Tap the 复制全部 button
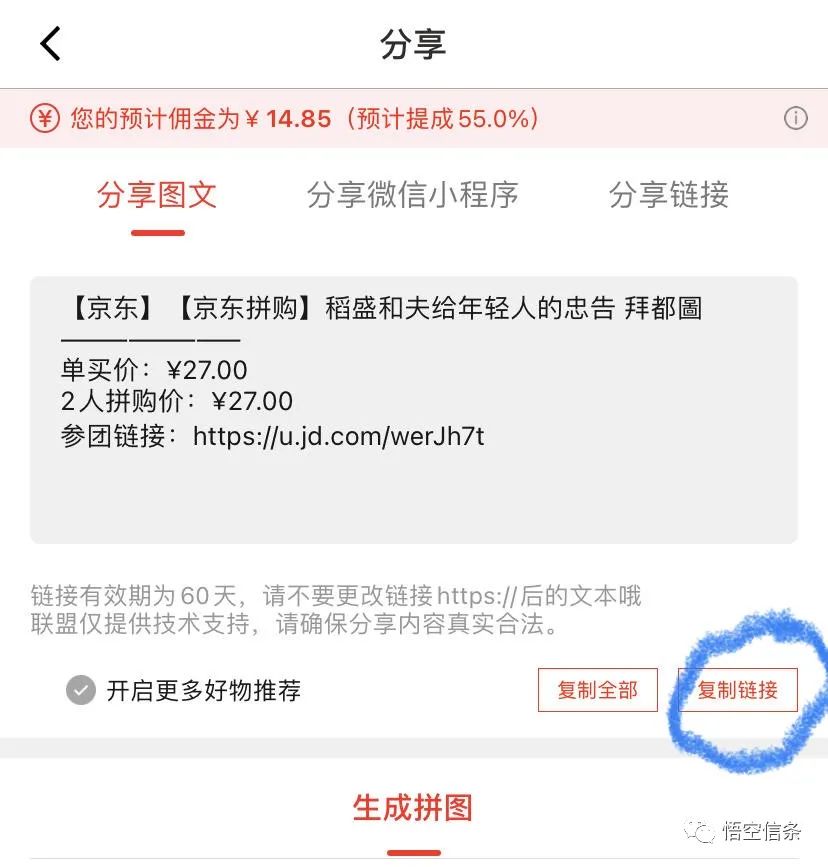Viewport: 828px width, 867px height. tap(597, 690)
